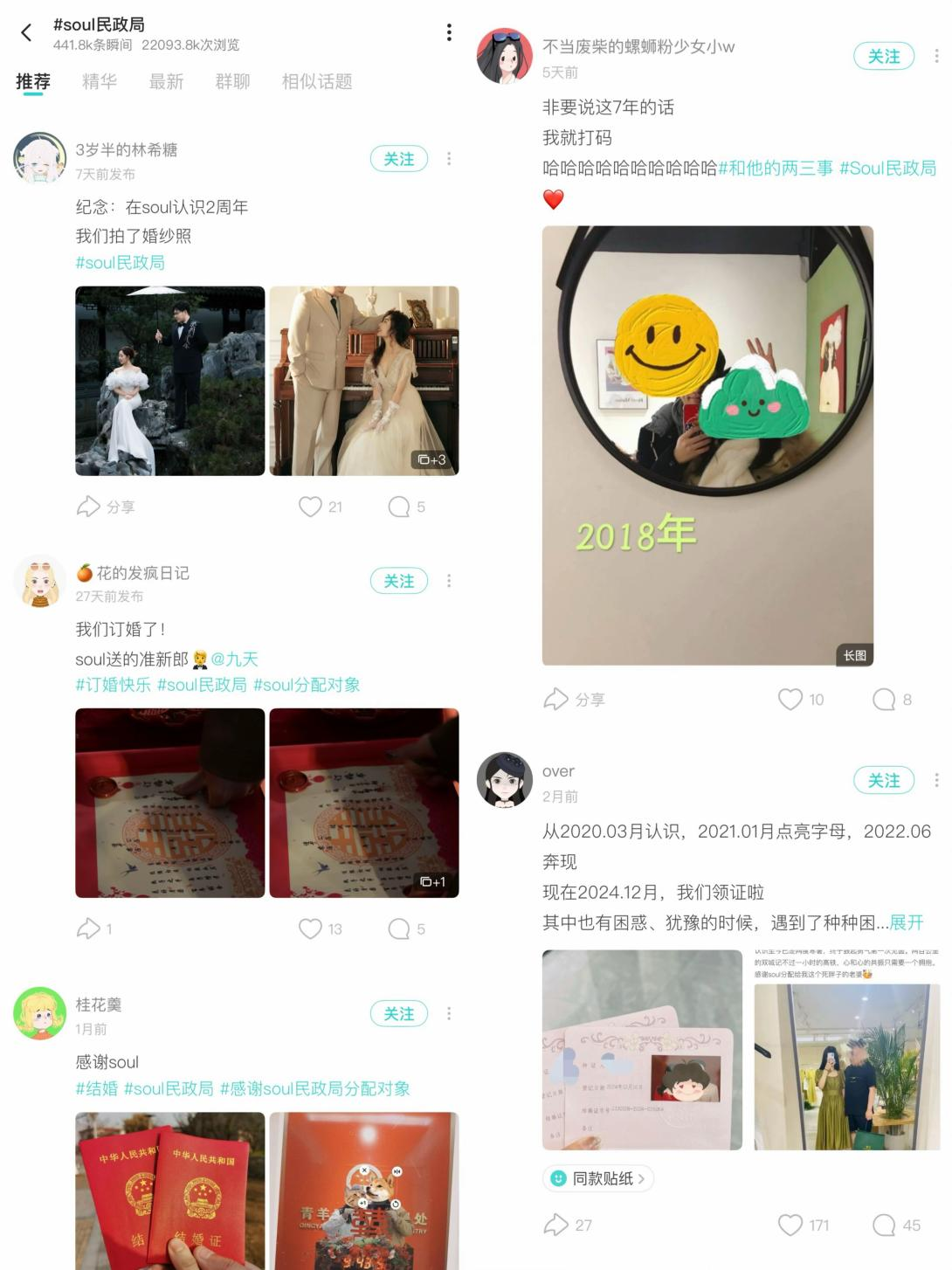Like 3岁半的林希糖's wedding photo post
The height and width of the screenshot is (1270, 952).
[x=311, y=507]
